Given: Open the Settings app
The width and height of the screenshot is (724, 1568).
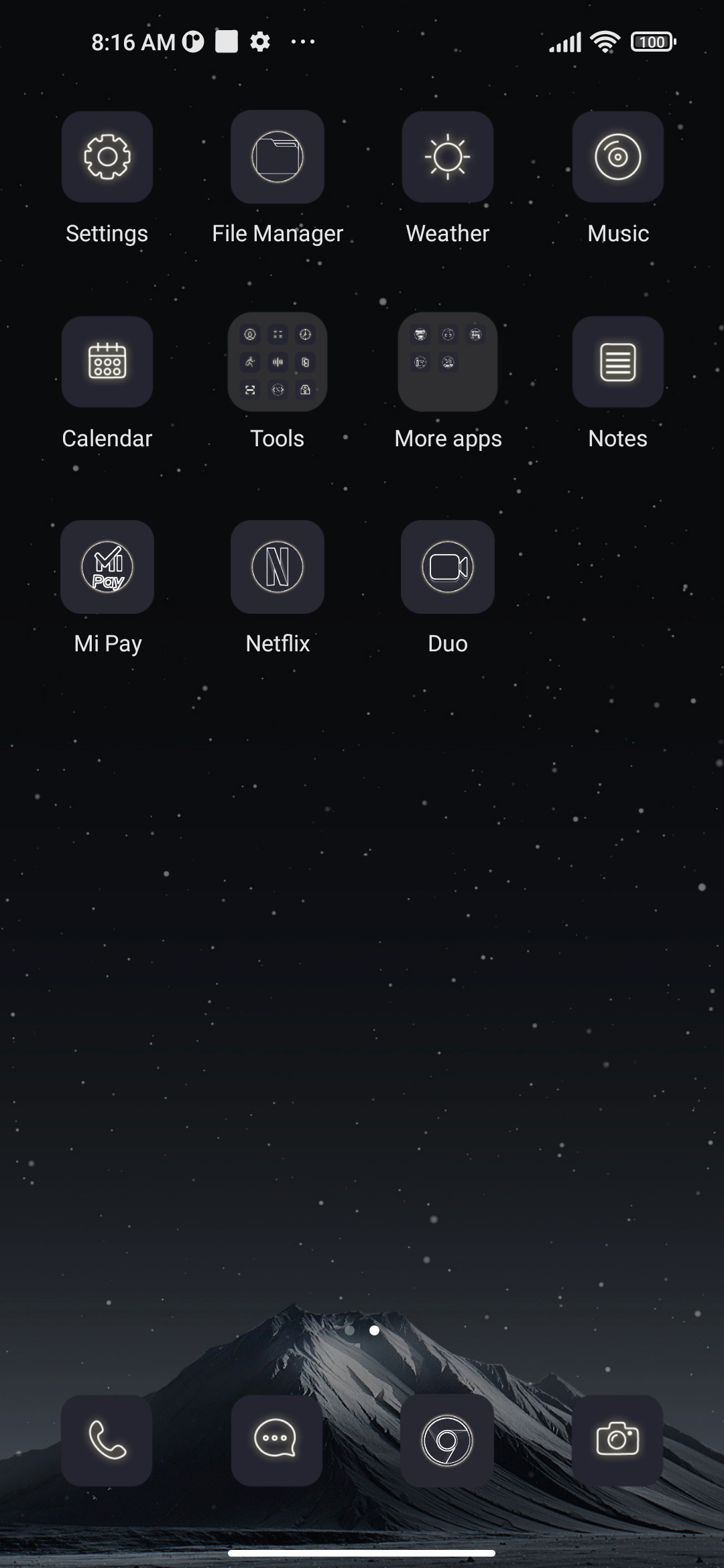Looking at the screenshot, I should click(x=107, y=157).
